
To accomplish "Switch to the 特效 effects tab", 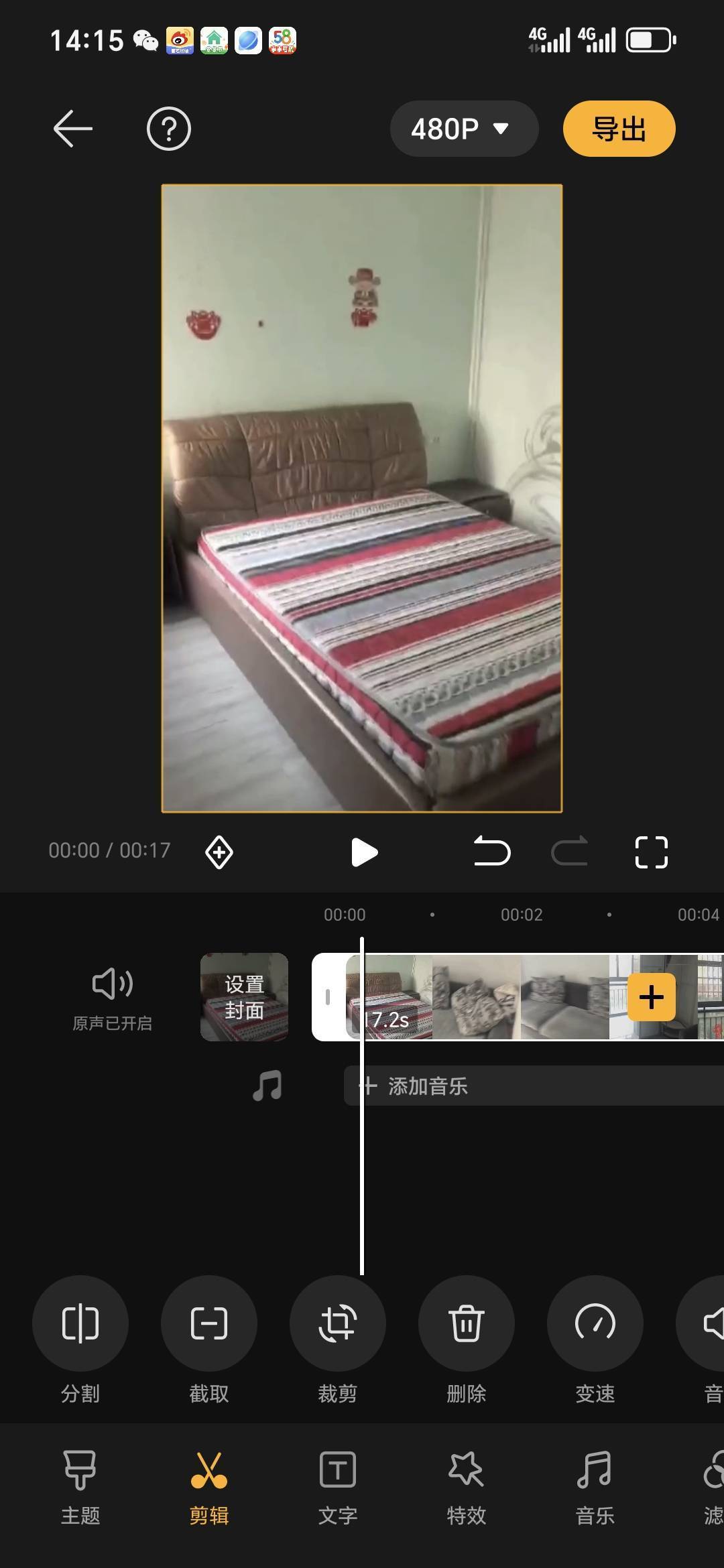I will coord(467,1488).
